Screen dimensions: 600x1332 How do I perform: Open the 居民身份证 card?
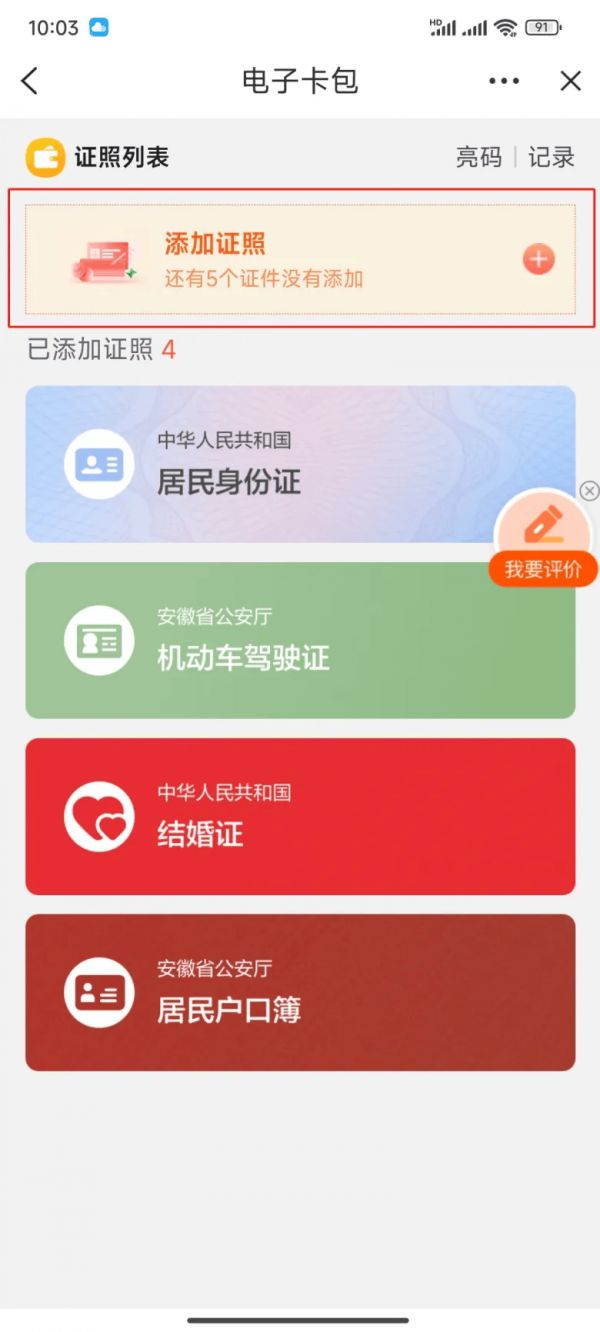(x=280, y=465)
